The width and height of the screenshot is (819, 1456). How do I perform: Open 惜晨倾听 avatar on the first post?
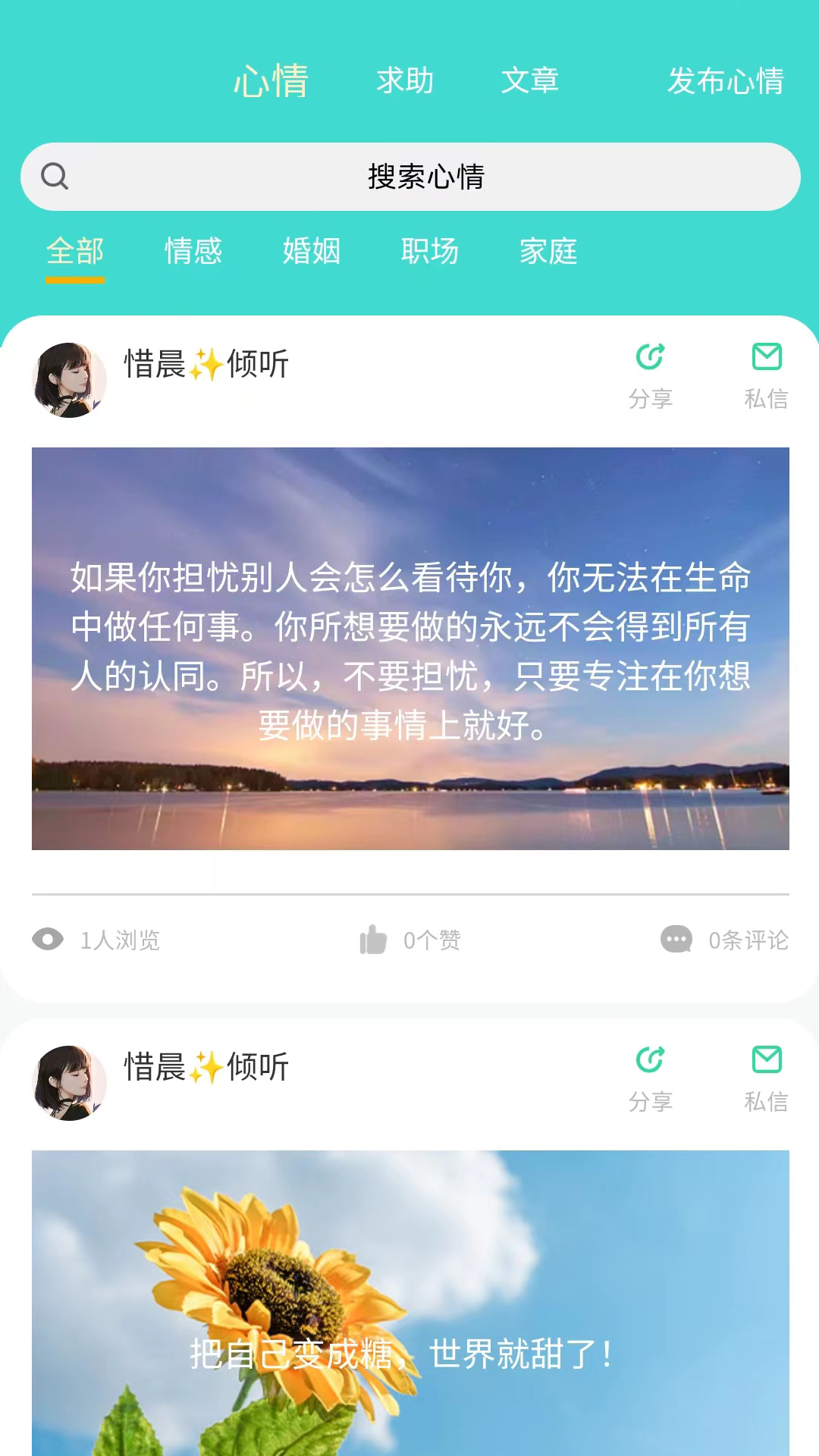tap(70, 380)
